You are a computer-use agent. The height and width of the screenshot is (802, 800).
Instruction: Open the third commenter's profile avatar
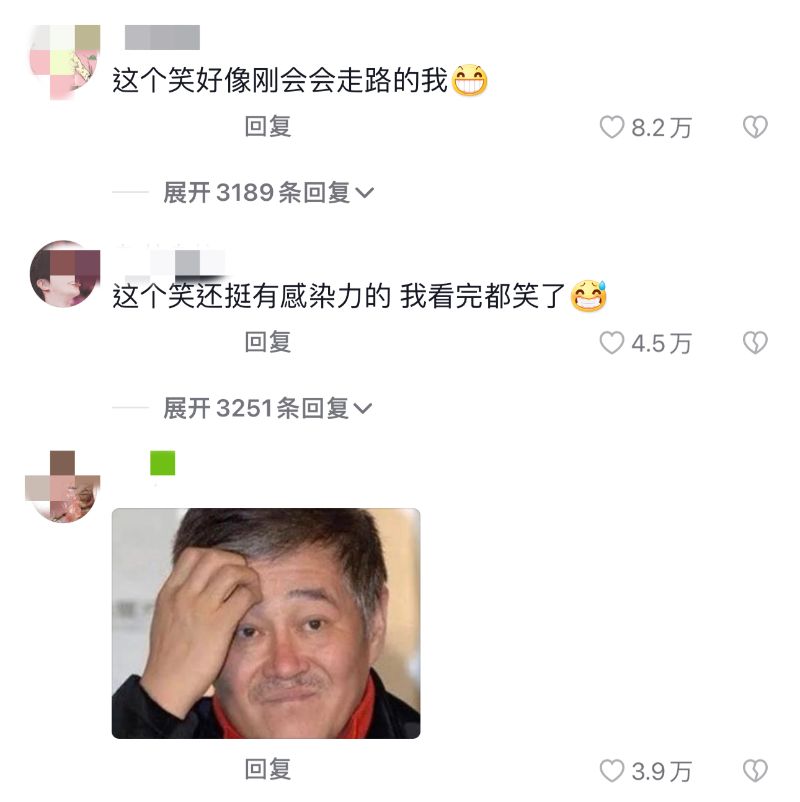(x=64, y=485)
